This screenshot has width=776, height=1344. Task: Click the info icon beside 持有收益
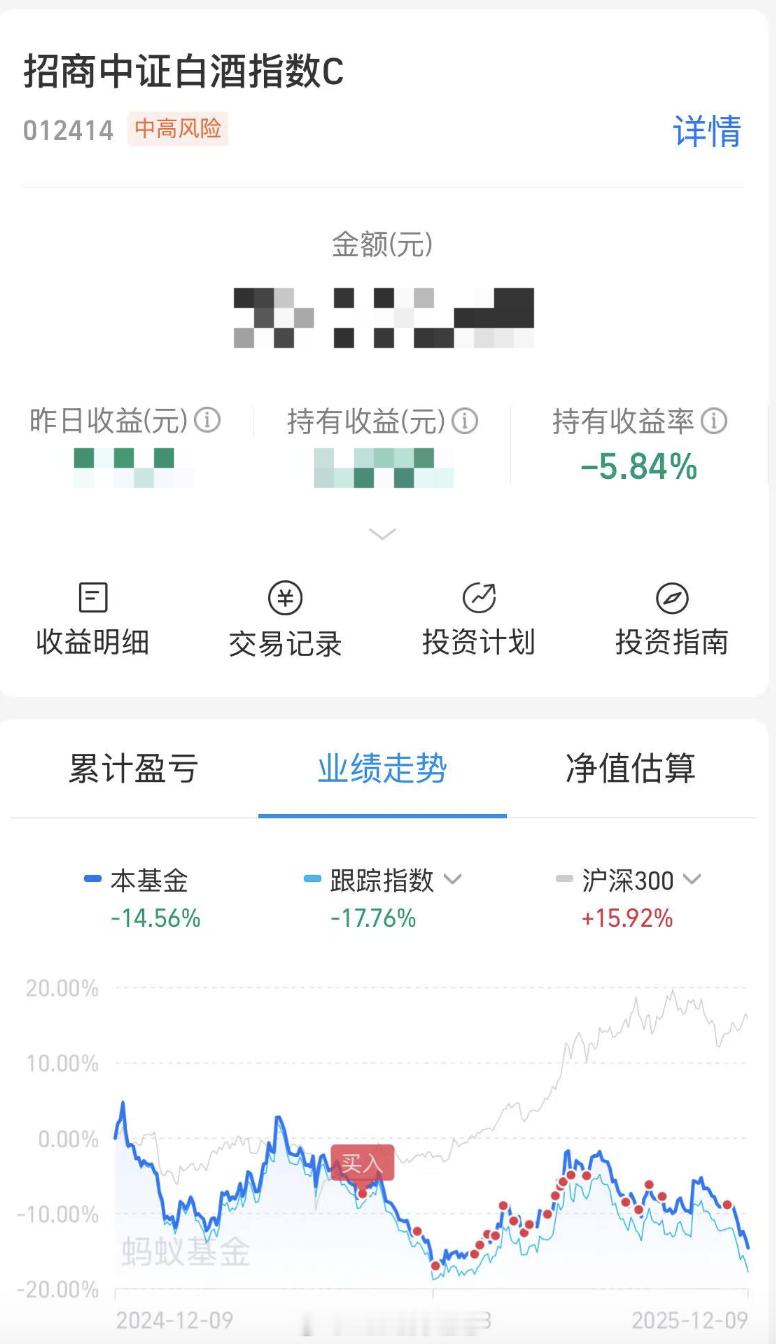tap(463, 421)
